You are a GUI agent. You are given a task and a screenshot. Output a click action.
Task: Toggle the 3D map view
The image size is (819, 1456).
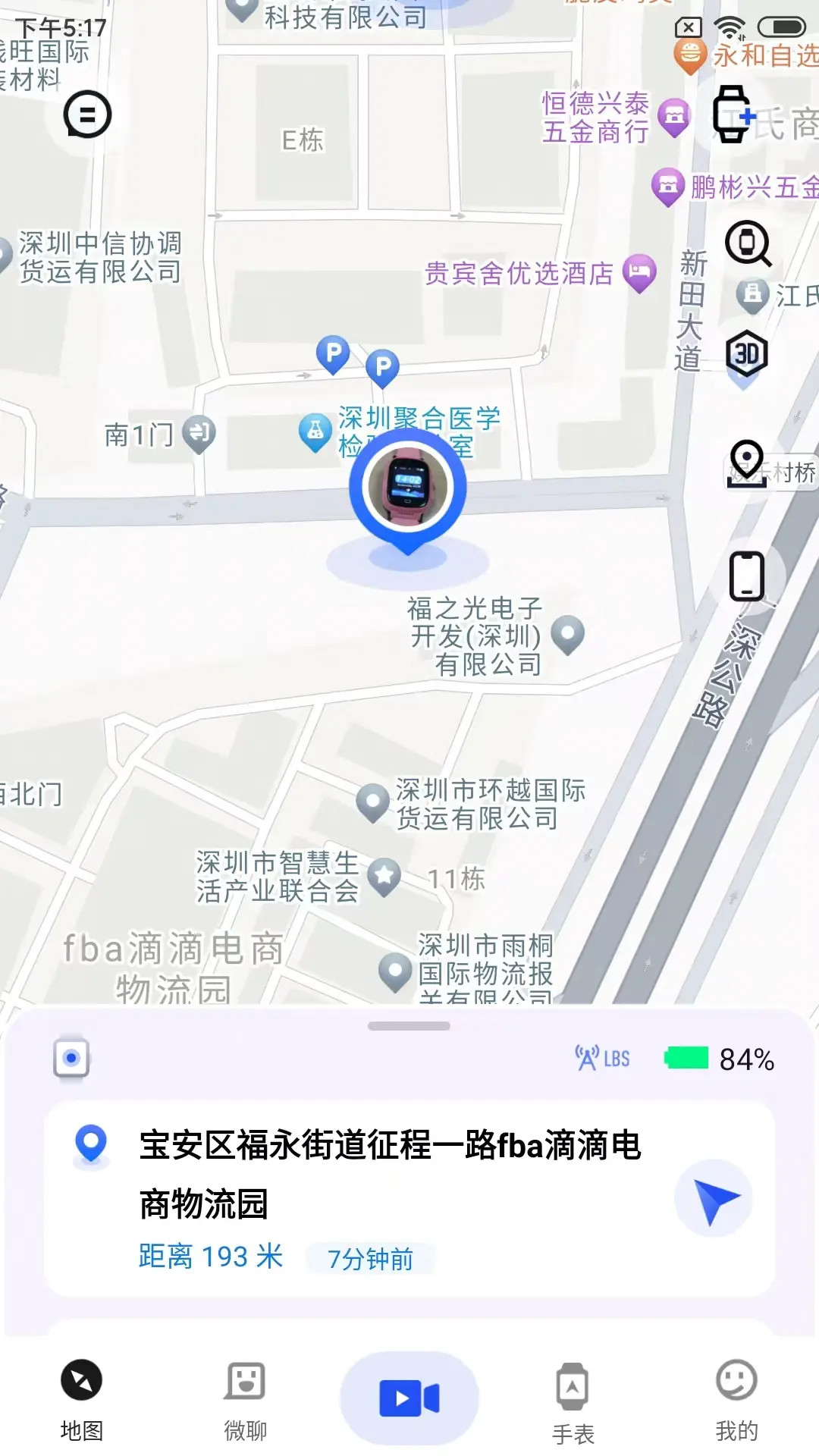tap(747, 353)
